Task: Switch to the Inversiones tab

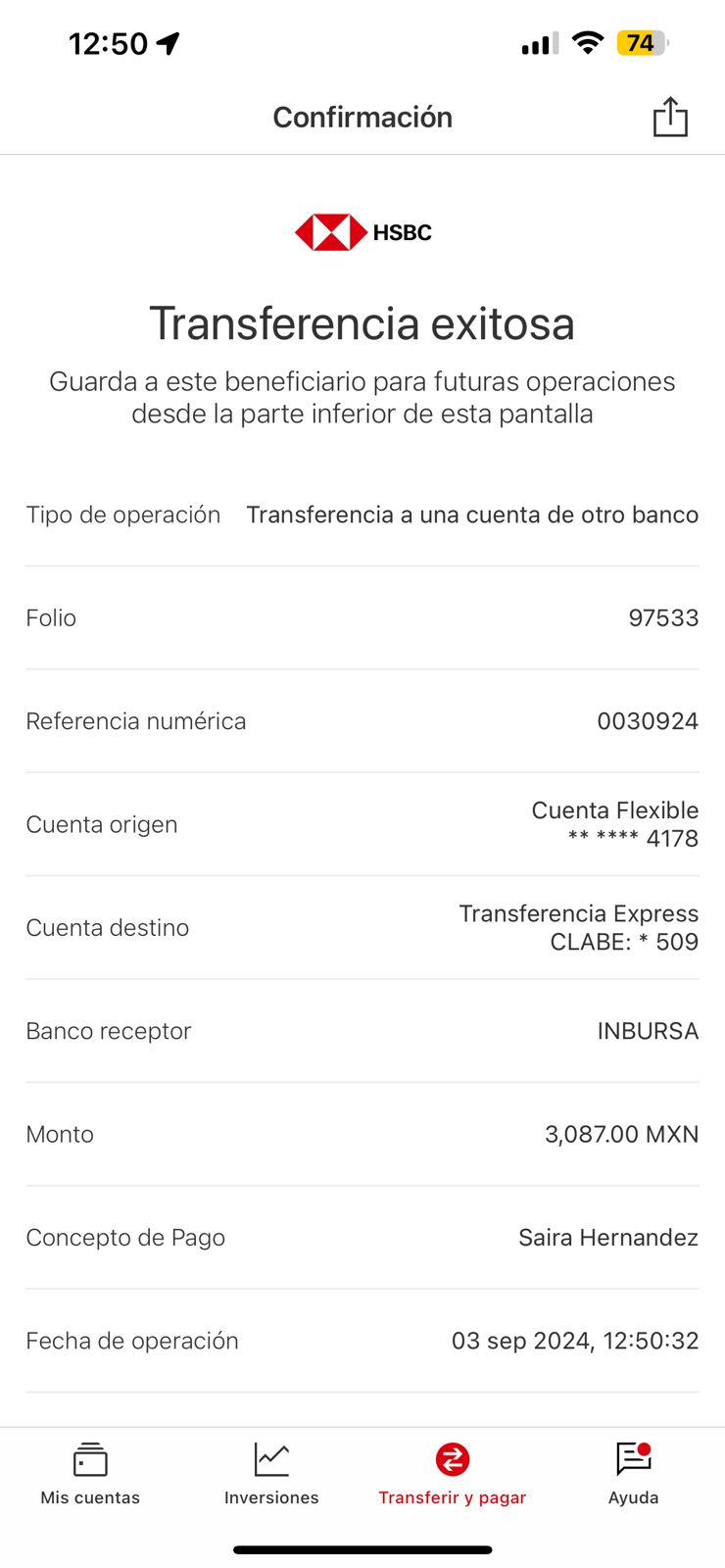Action: tap(271, 1473)
